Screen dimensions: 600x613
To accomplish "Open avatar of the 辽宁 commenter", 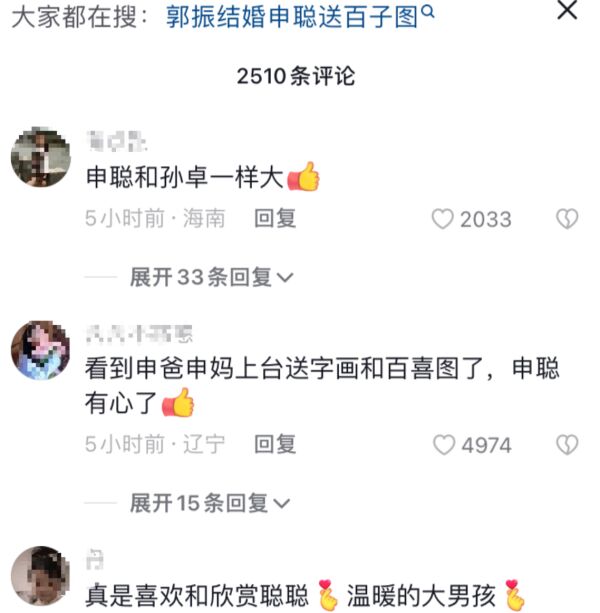I will click(40, 350).
